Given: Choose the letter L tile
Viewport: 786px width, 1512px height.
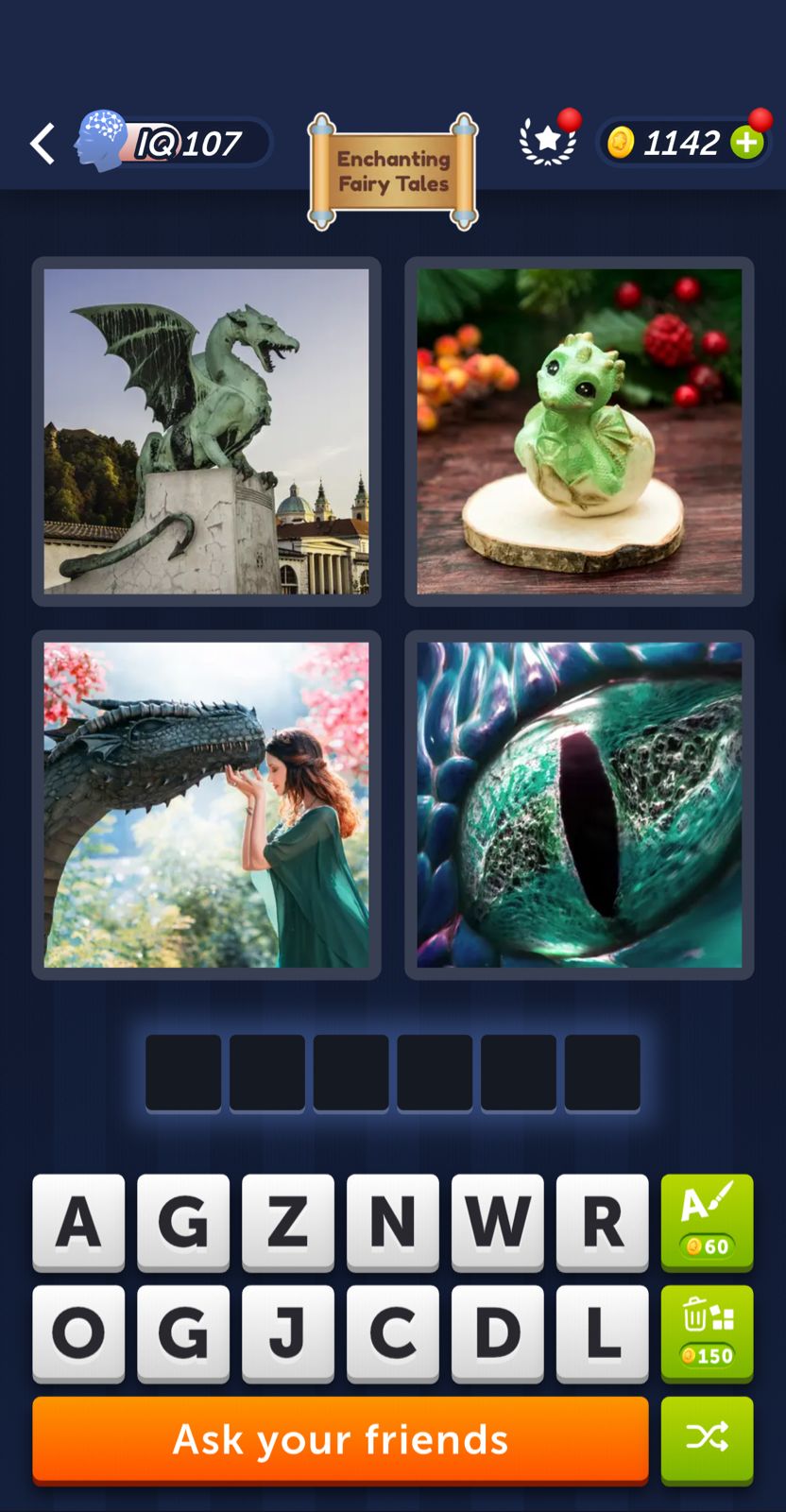Looking at the screenshot, I should 602,1332.
